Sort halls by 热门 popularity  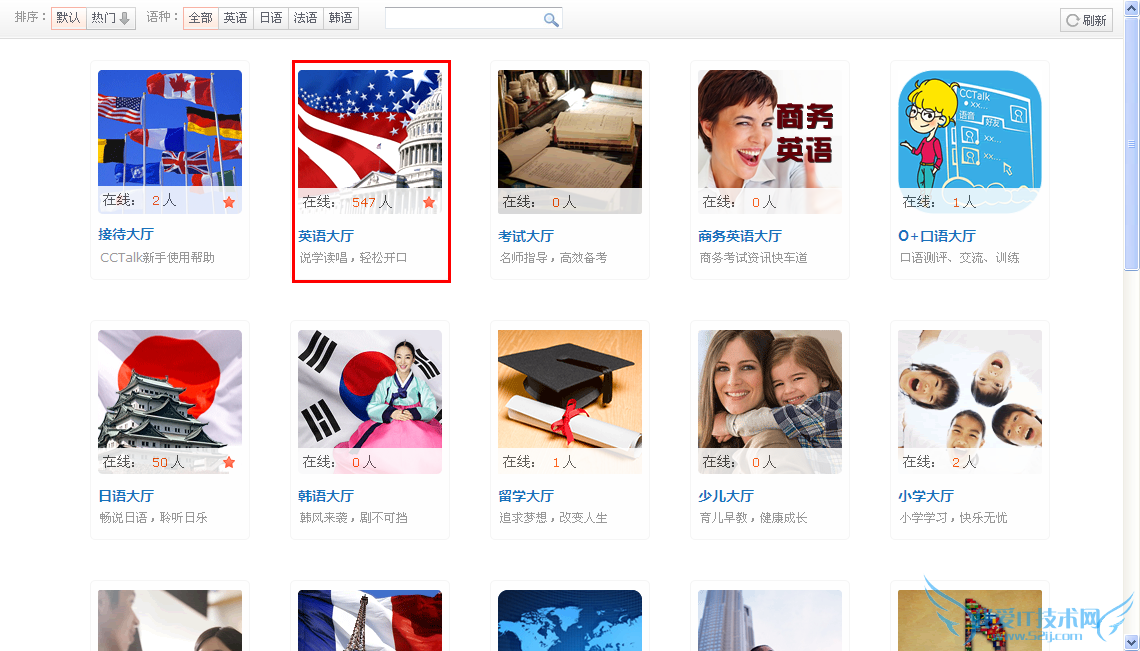coord(110,18)
